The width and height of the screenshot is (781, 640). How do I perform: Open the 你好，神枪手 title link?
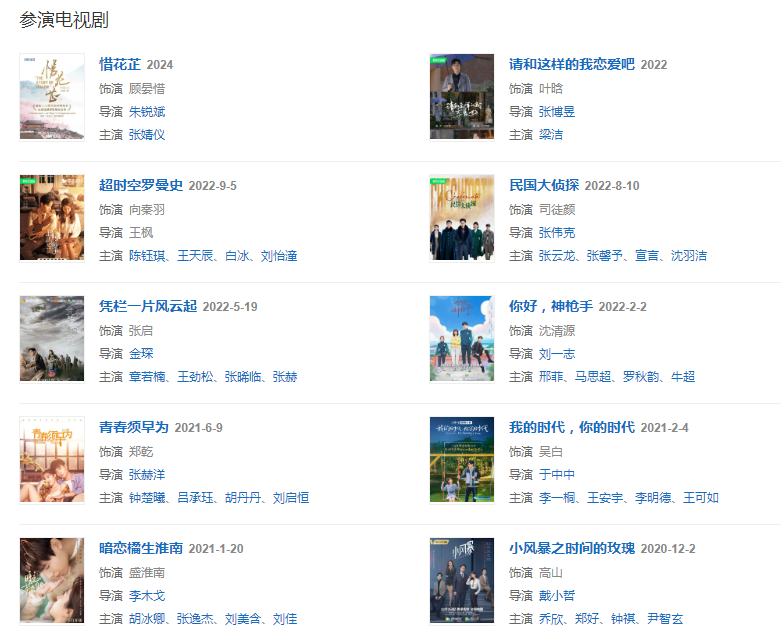(551, 307)
